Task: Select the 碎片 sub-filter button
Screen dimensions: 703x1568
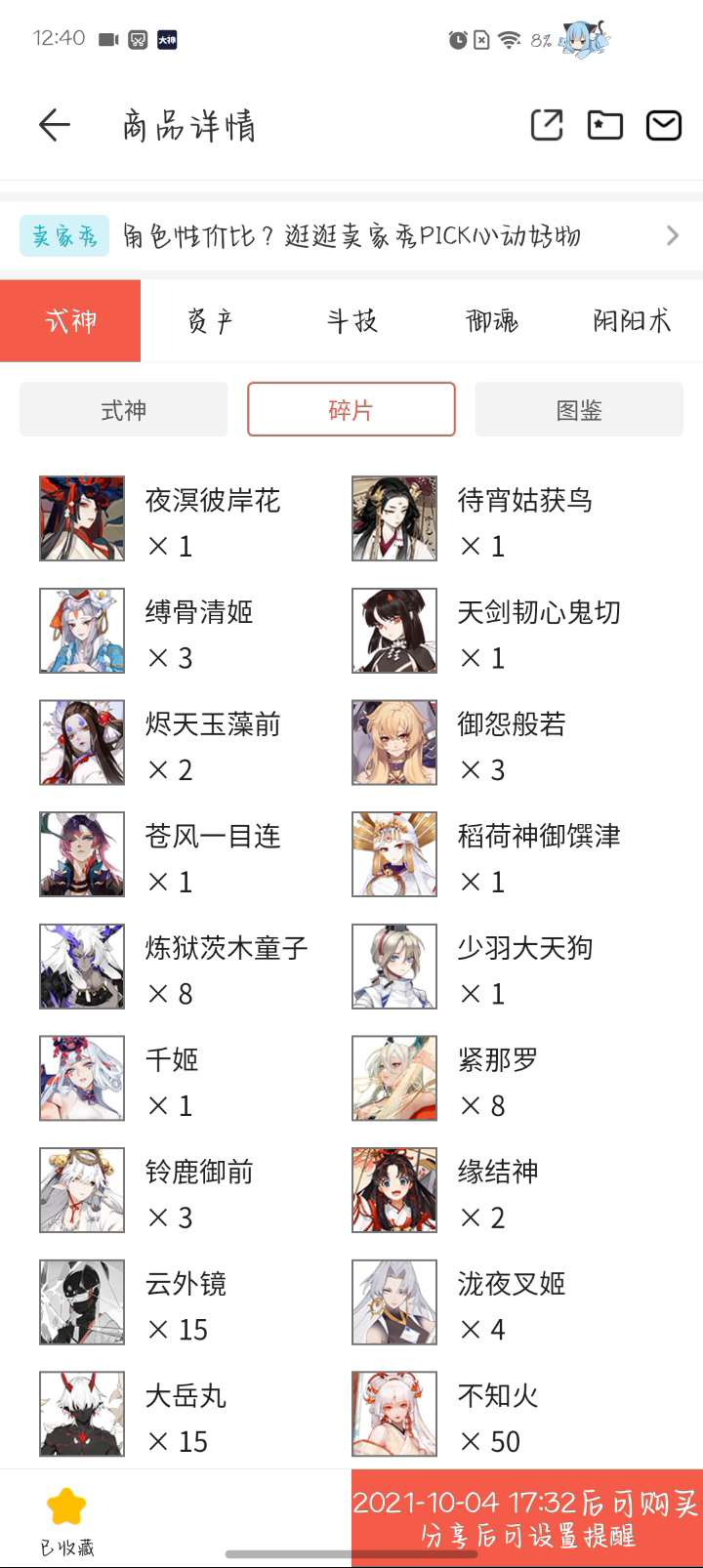Action: [351, 409]
